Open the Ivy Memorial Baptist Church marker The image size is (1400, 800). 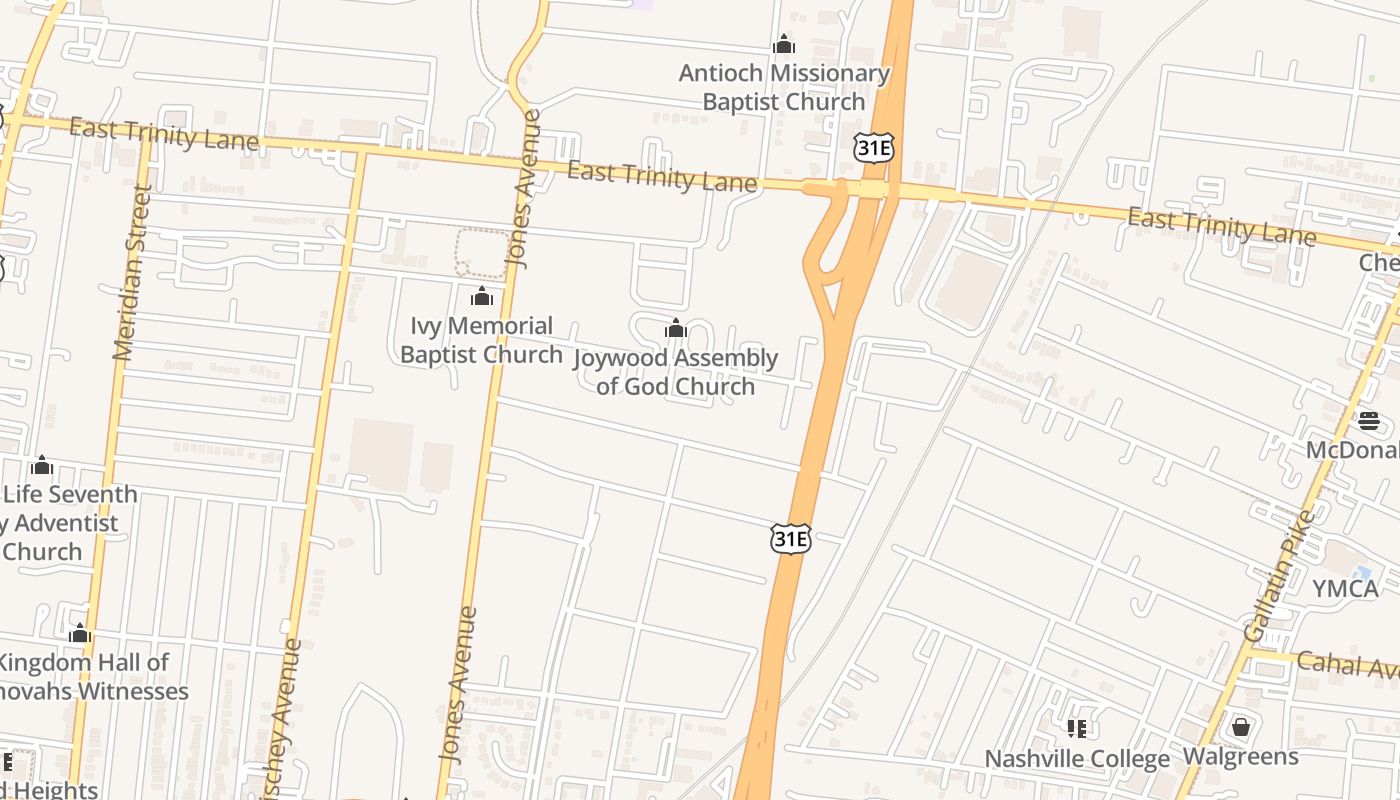click(x=482, y=296)
